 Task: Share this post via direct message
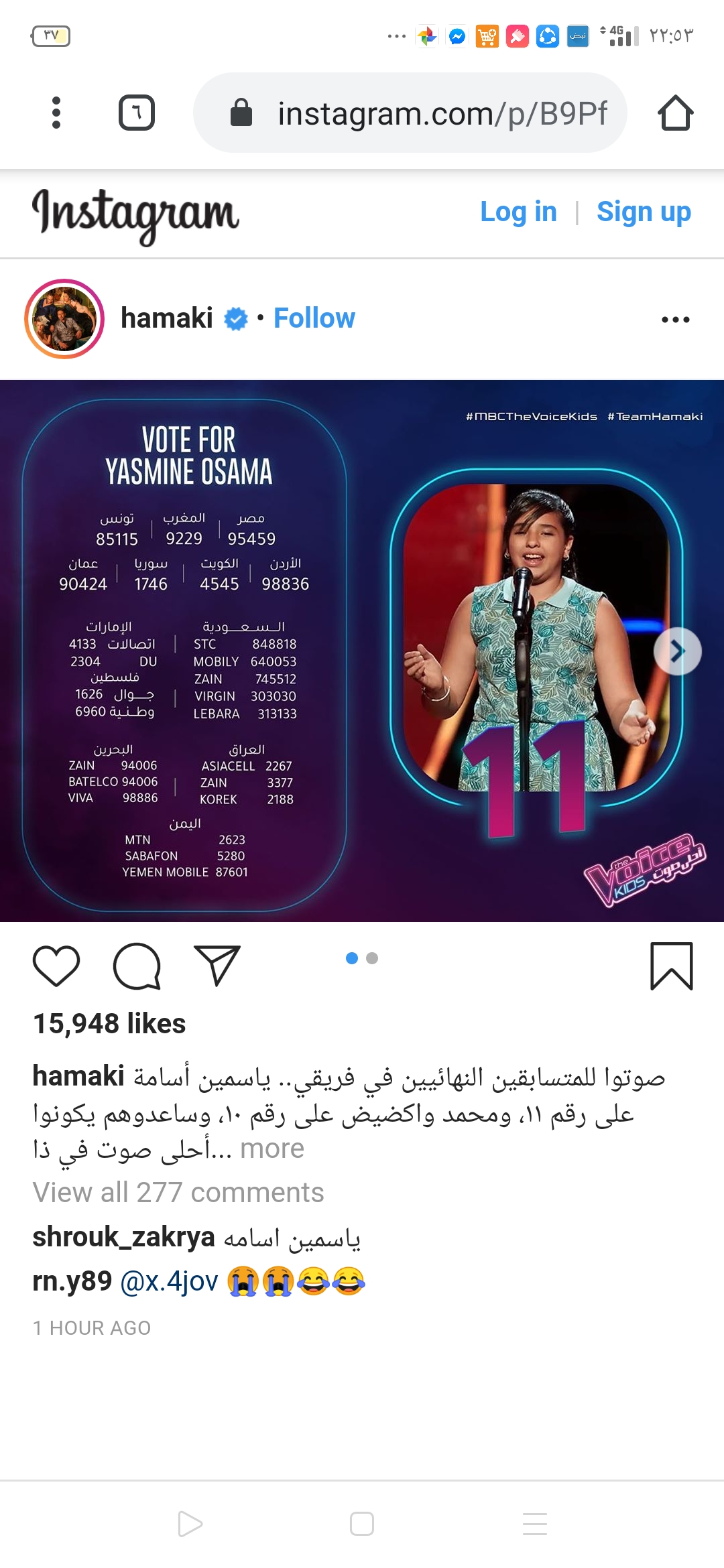tap(217, 966)
